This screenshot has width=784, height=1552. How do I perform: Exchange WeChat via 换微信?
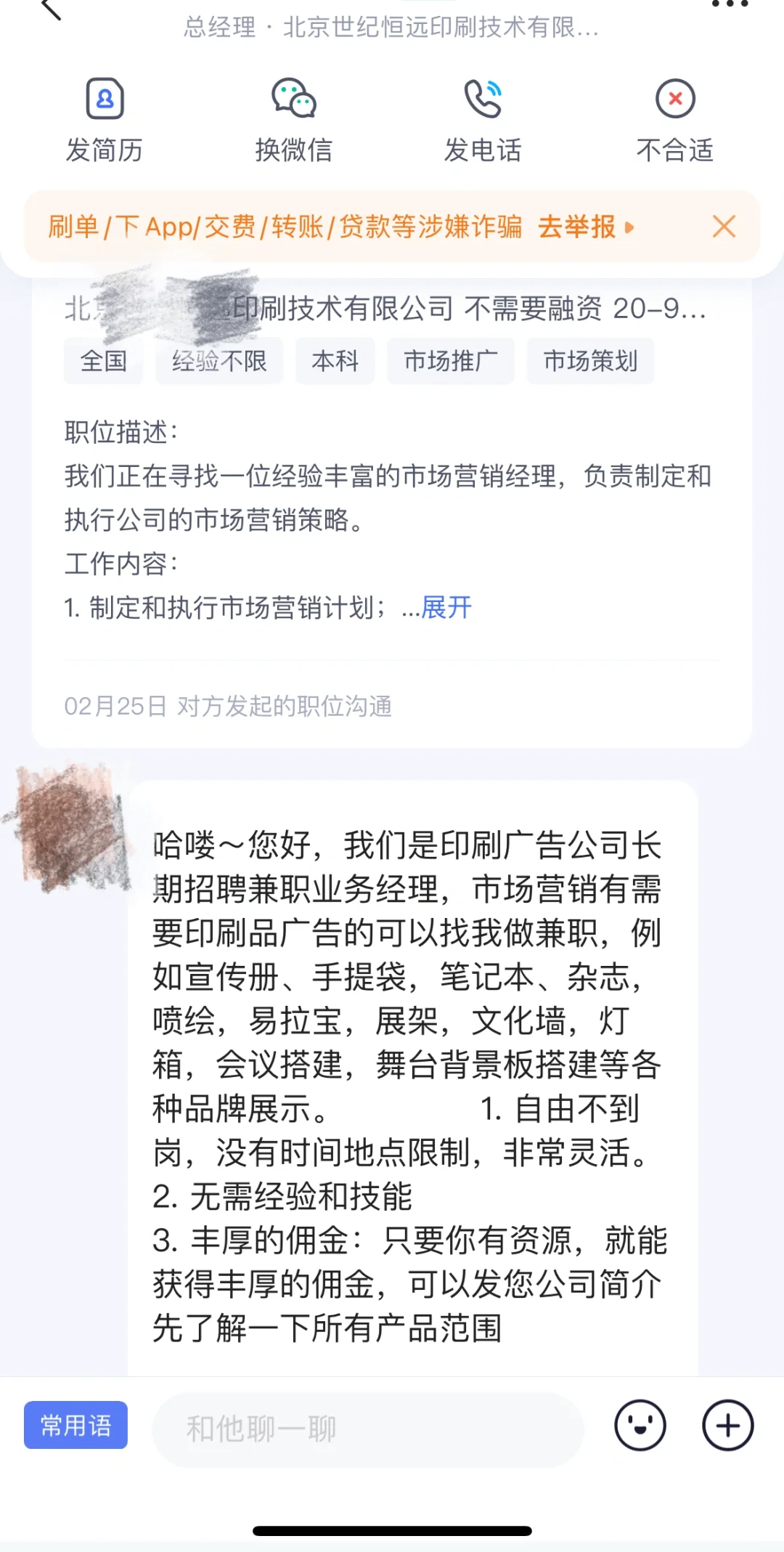pos(293,120)
